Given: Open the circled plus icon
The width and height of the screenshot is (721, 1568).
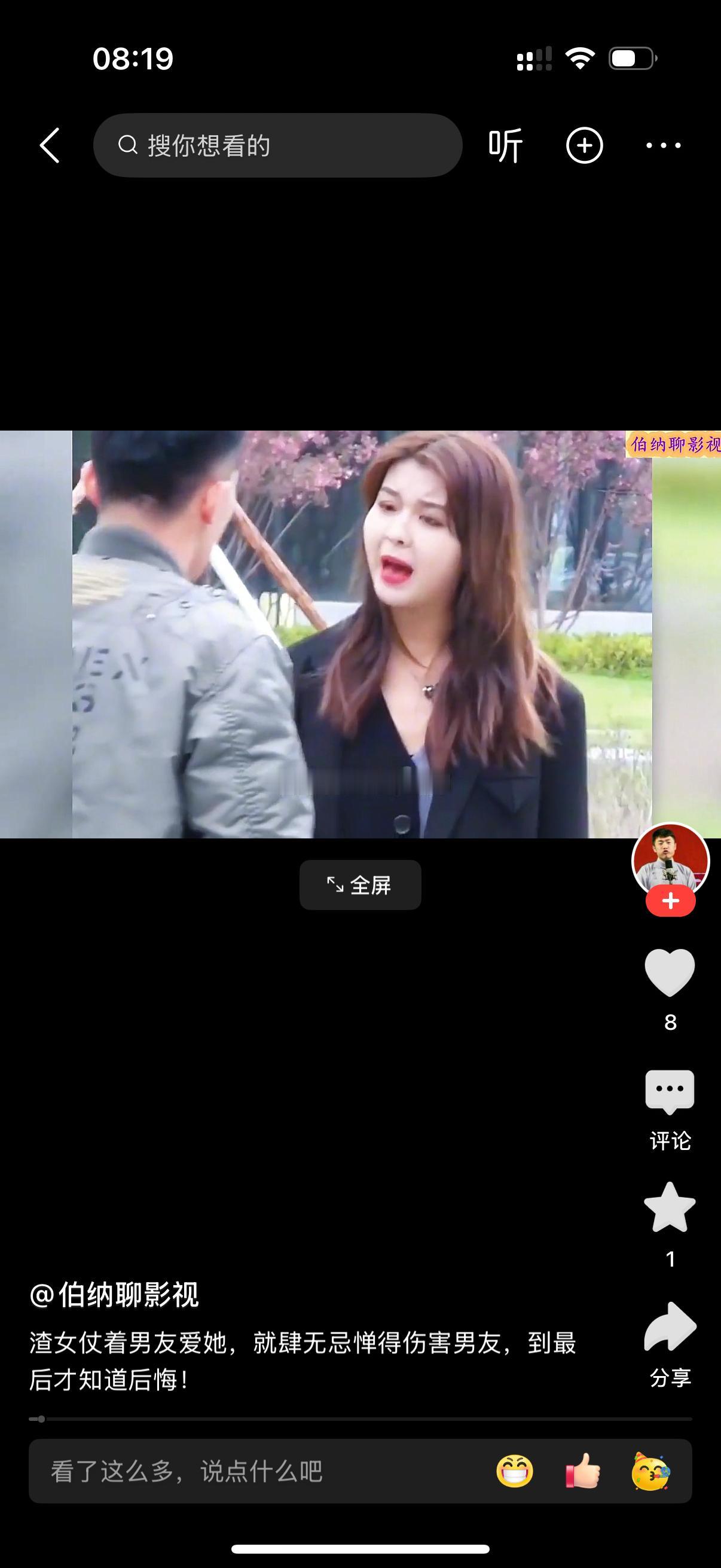Looking at the screenshot, I should point(584,145).
